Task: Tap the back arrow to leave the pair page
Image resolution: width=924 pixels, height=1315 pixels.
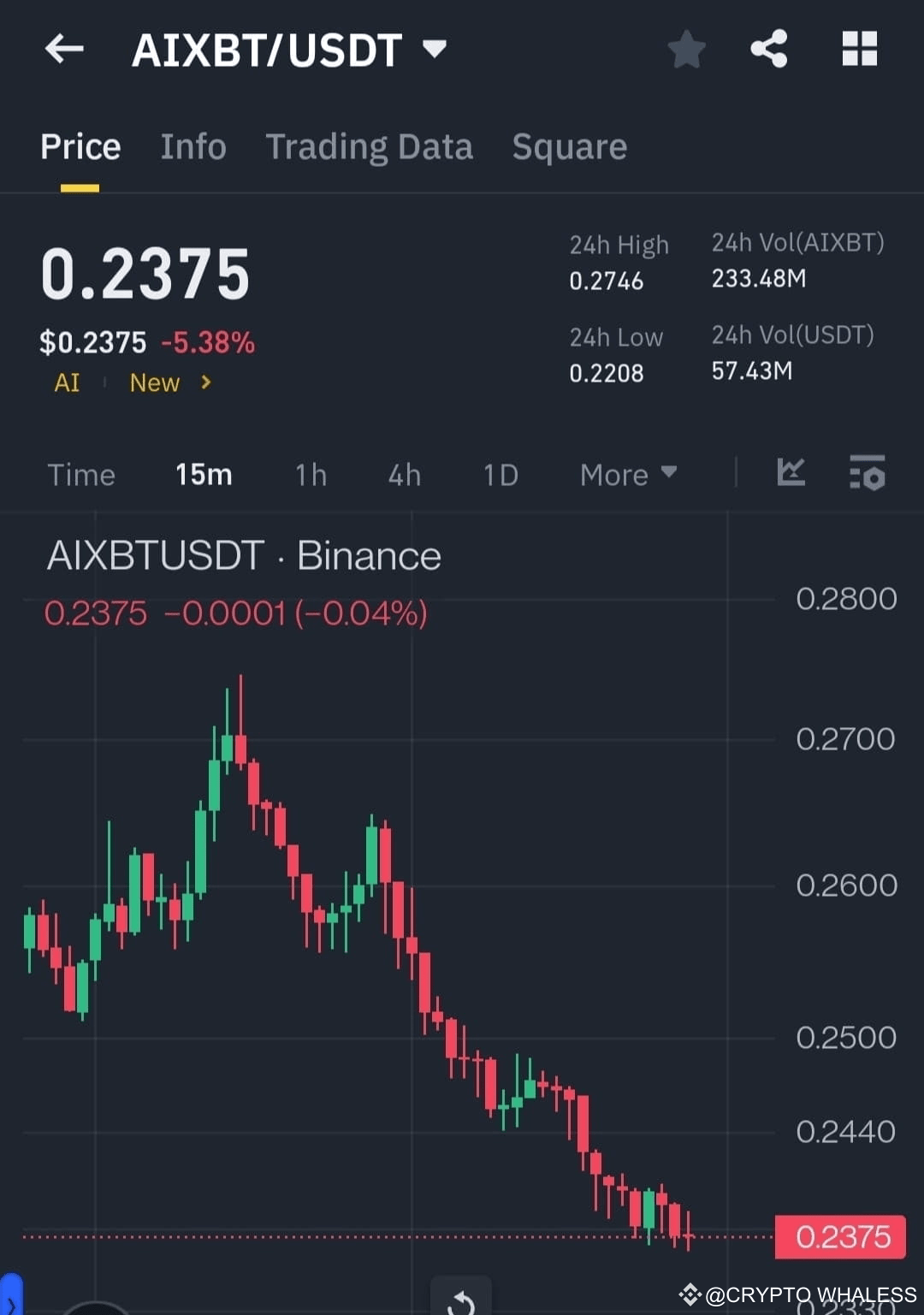Action: 64,49
